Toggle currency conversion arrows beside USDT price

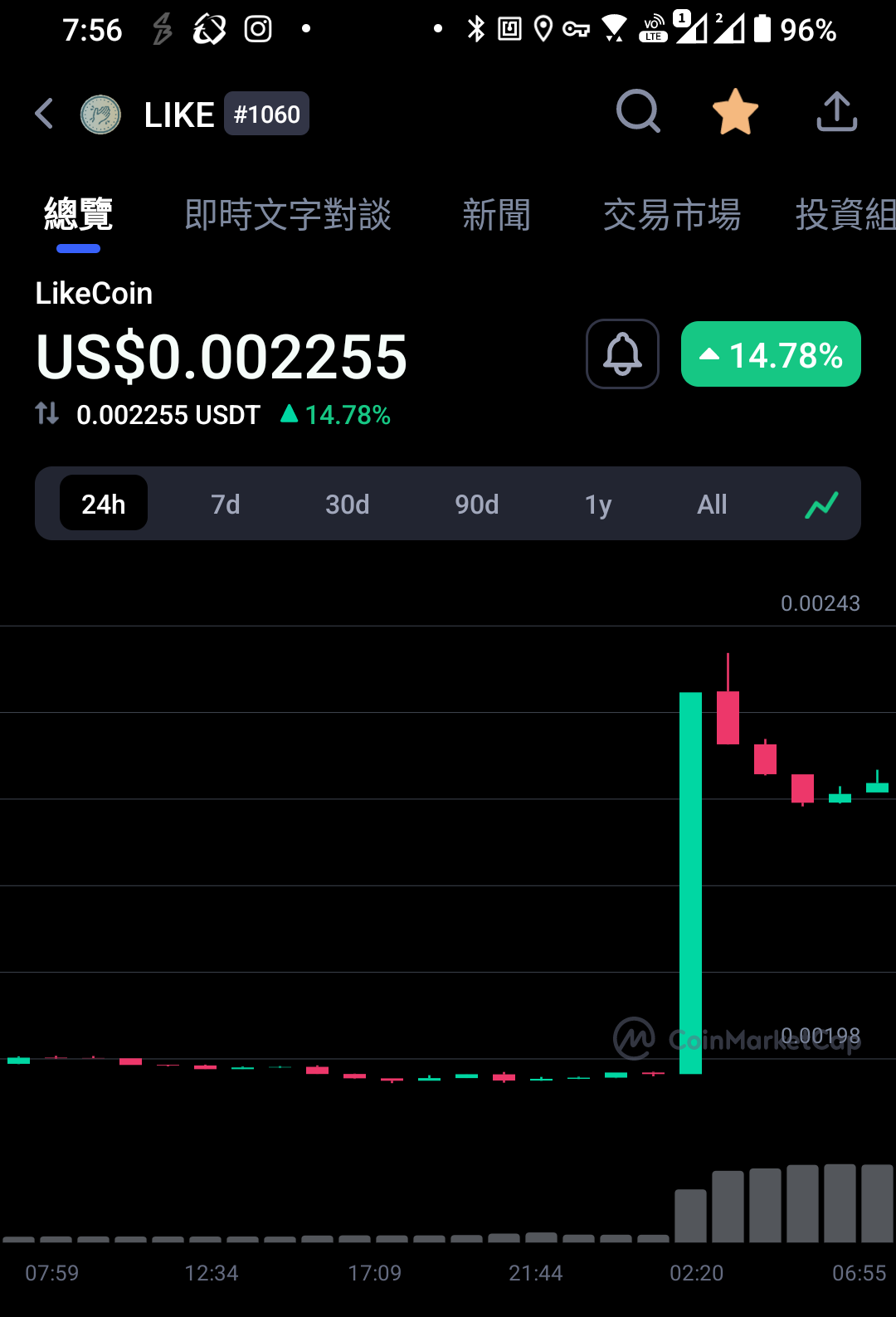click(x=47, y=413)
